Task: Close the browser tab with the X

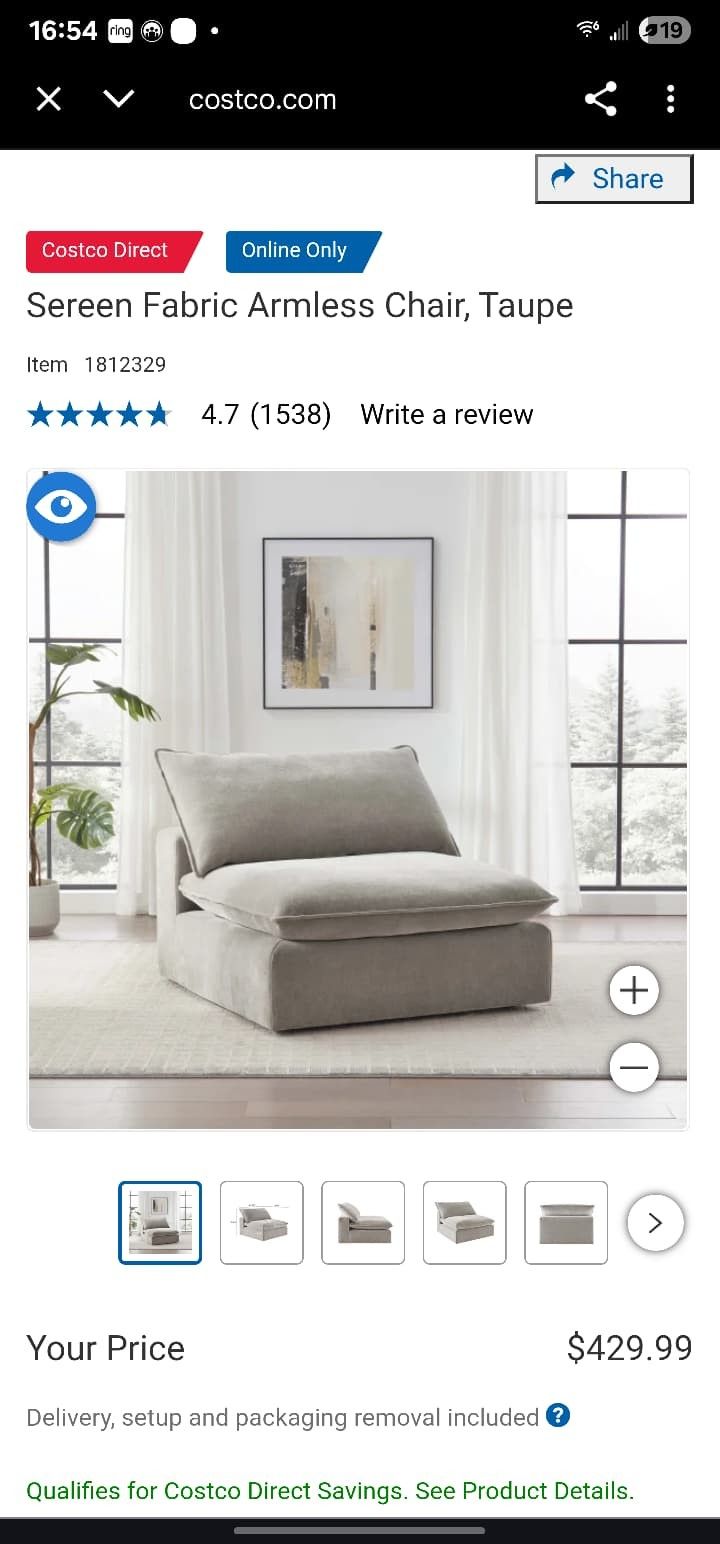Action: coord(48,99)
